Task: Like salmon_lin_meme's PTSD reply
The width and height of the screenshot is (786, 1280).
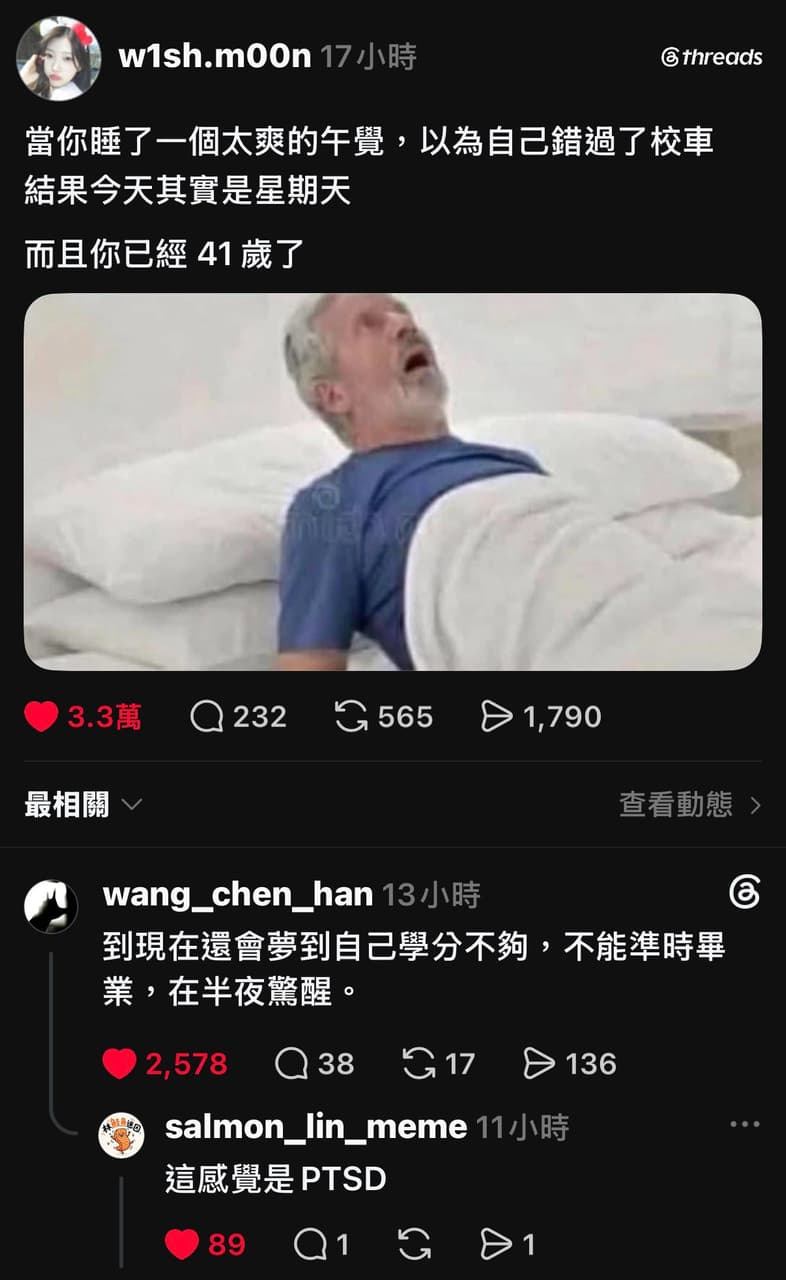Action: click(205, 1244)
